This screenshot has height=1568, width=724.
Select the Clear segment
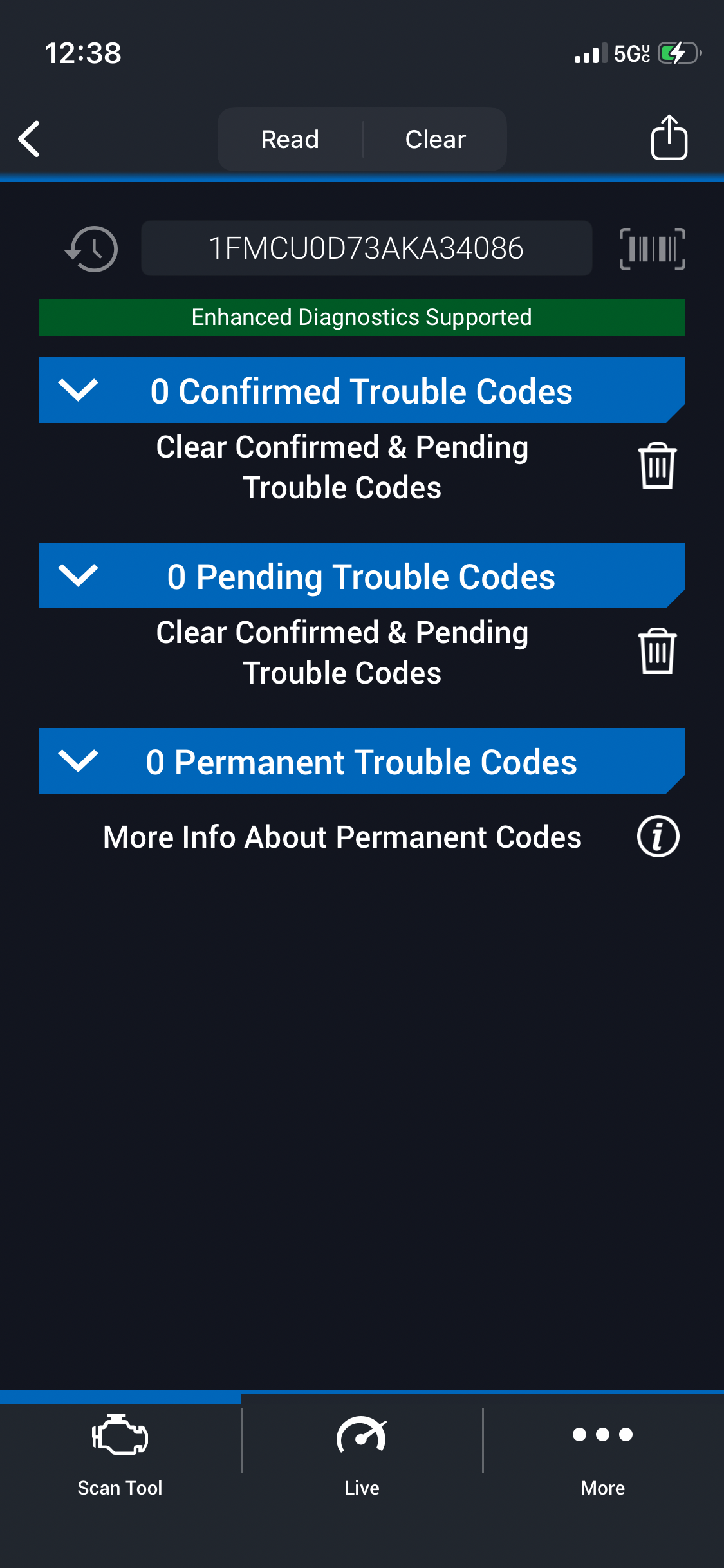click(x=436, y=140)
